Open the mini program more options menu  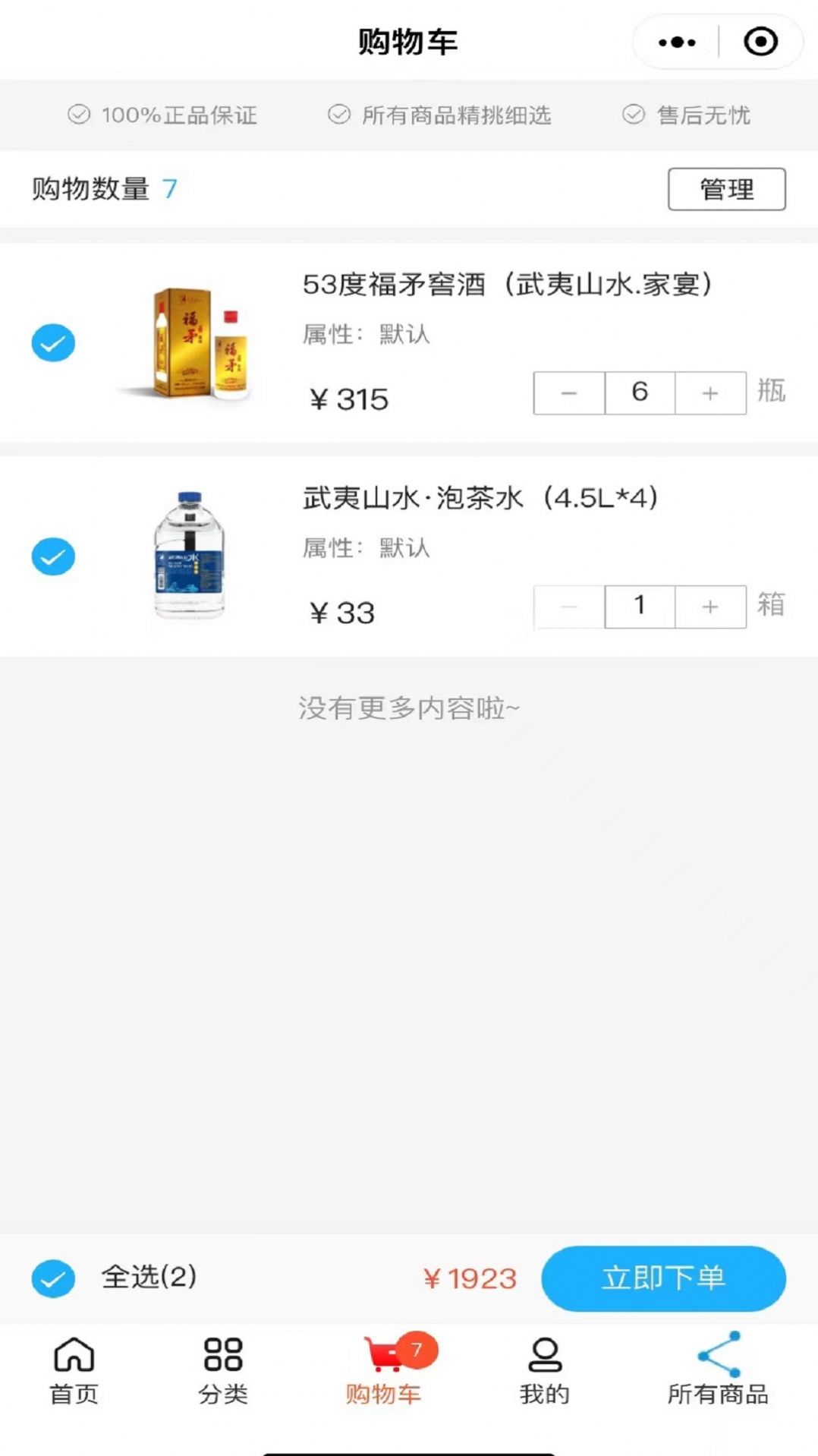(x=677, y=43)
